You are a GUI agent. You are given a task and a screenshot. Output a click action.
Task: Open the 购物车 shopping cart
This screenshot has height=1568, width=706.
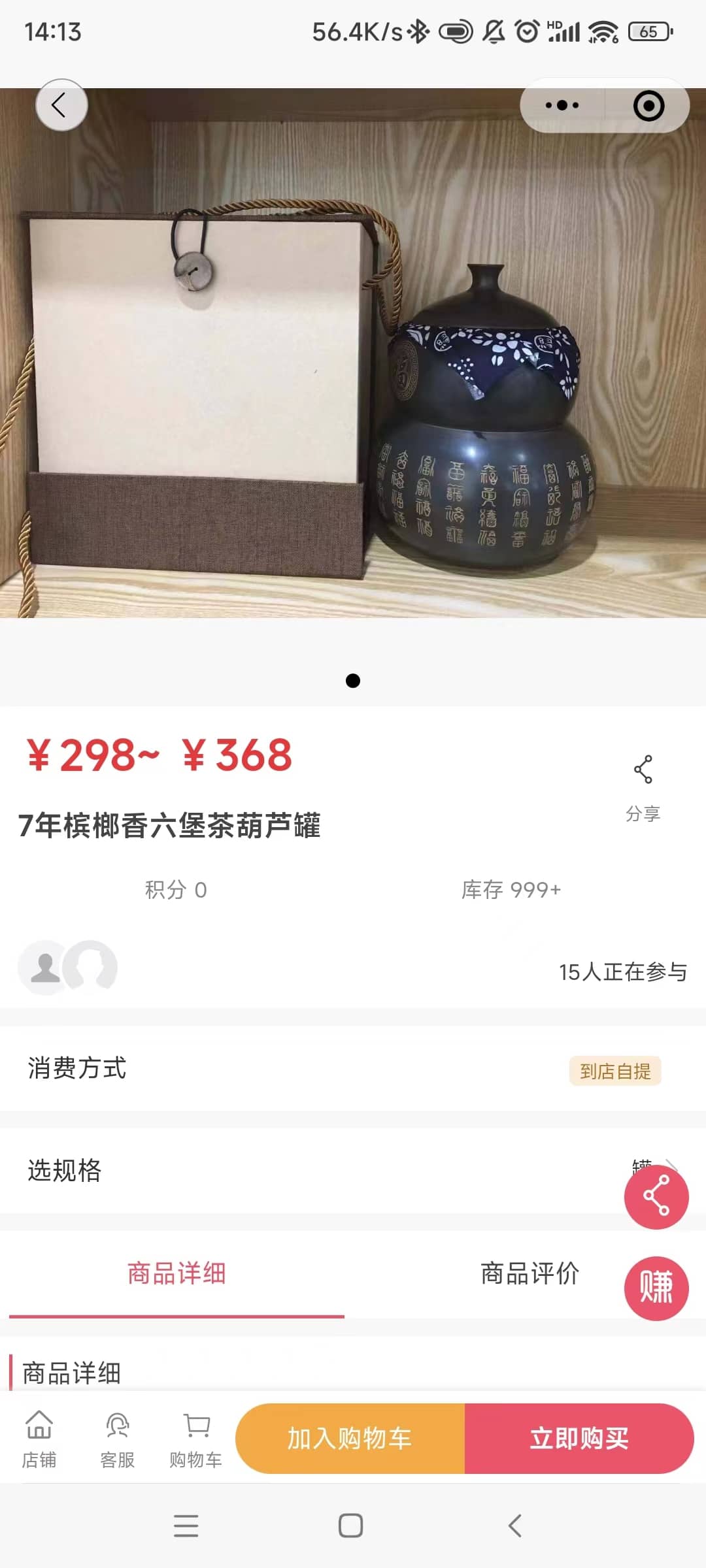point(196,1439)
